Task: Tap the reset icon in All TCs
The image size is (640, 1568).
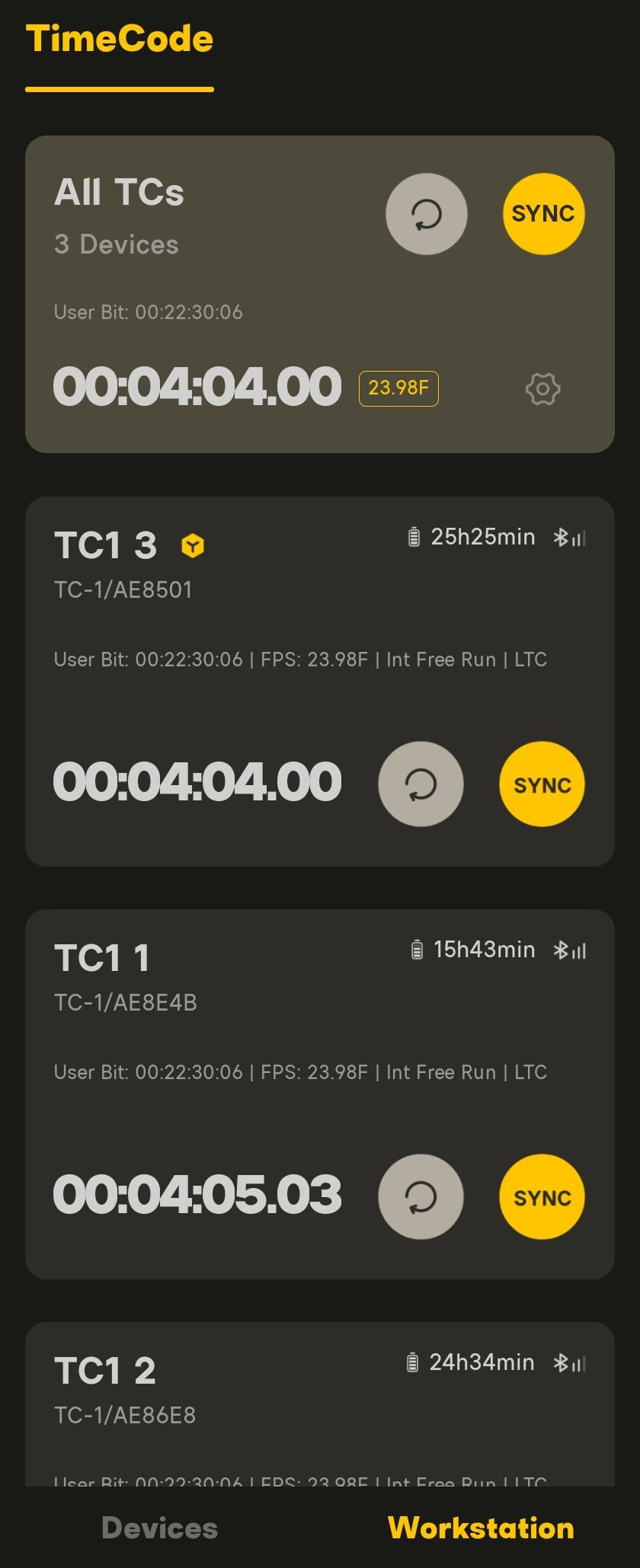Action: pyautogui.click(x=427, y=214)
